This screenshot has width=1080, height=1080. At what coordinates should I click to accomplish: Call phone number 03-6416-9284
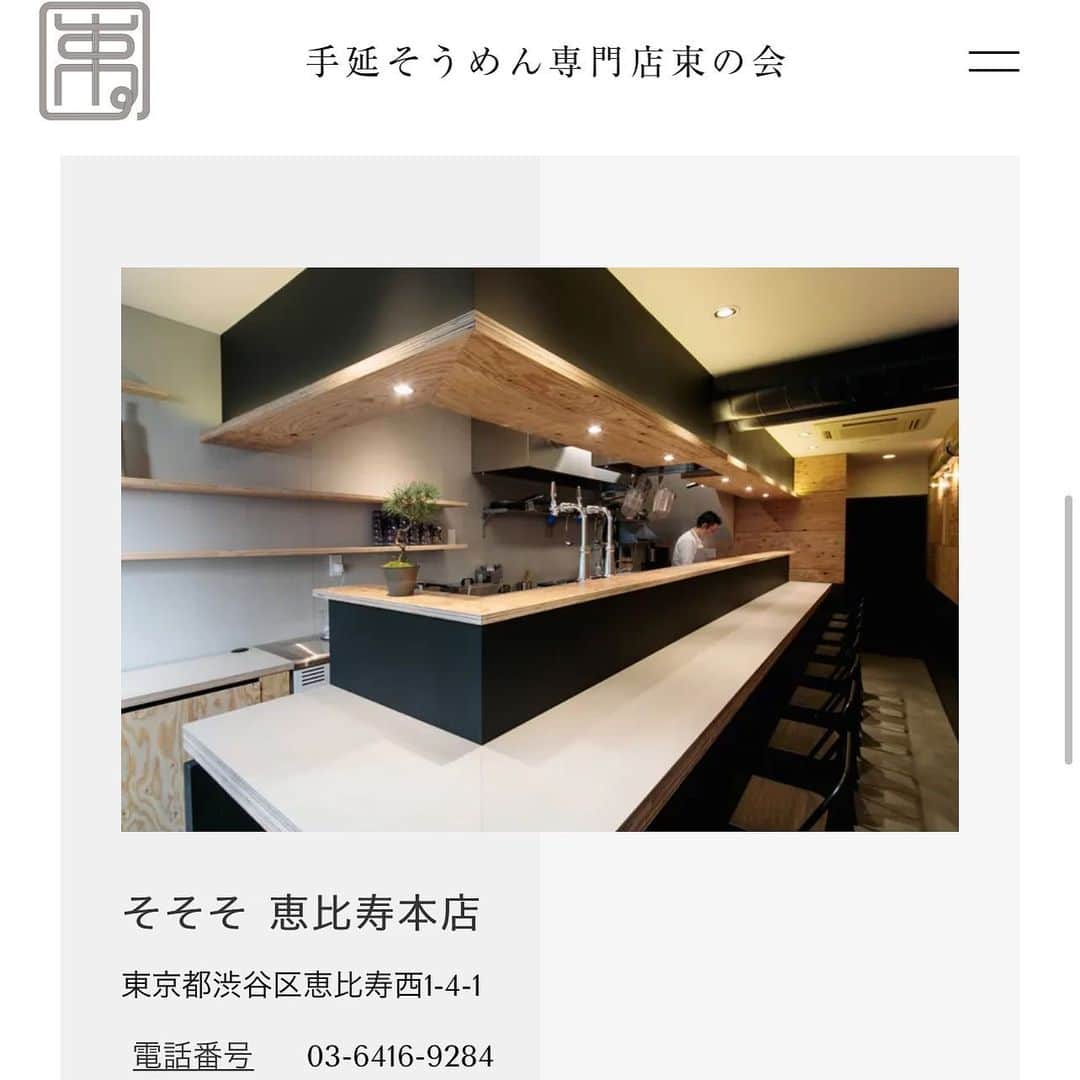(400, 1056)
